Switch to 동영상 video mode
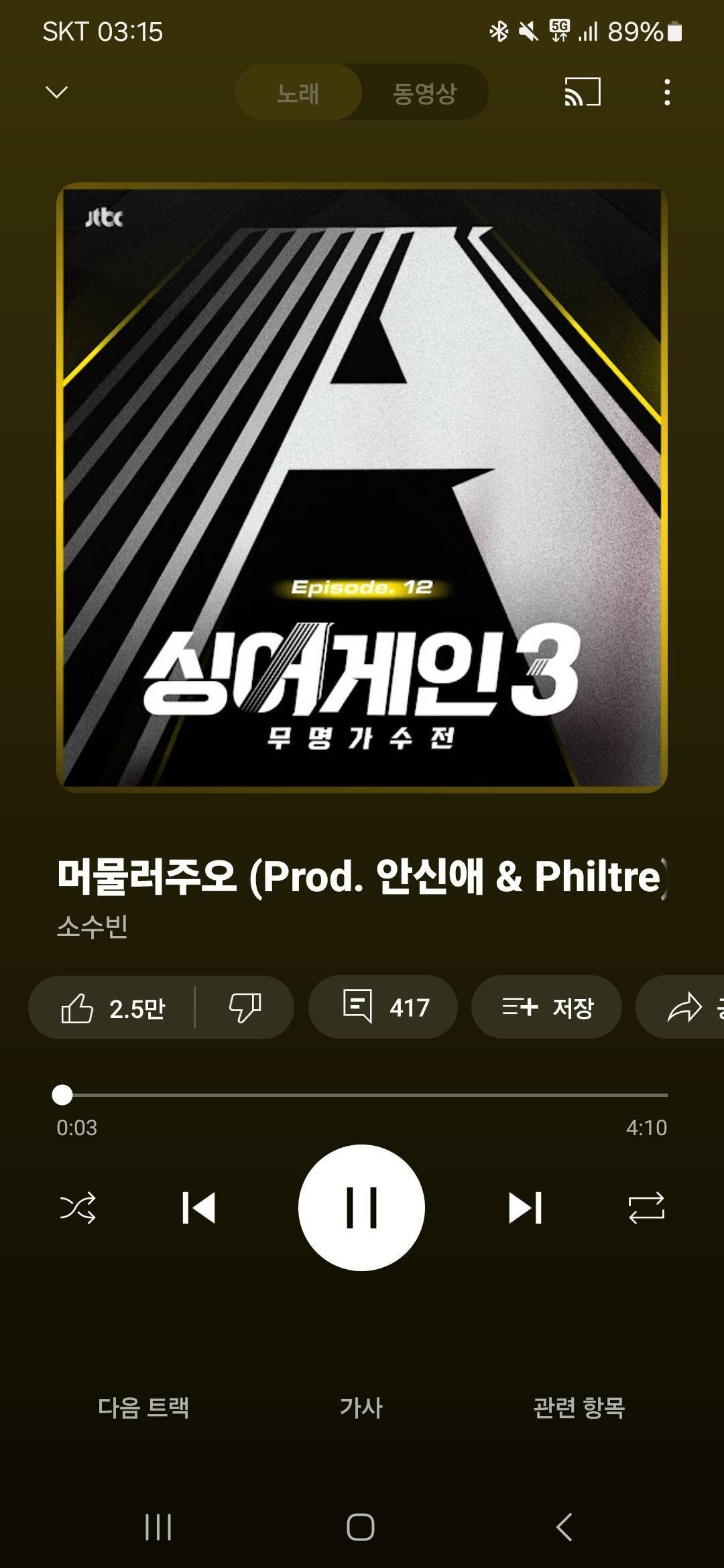The image size is (724, 1568). (424, 94)
